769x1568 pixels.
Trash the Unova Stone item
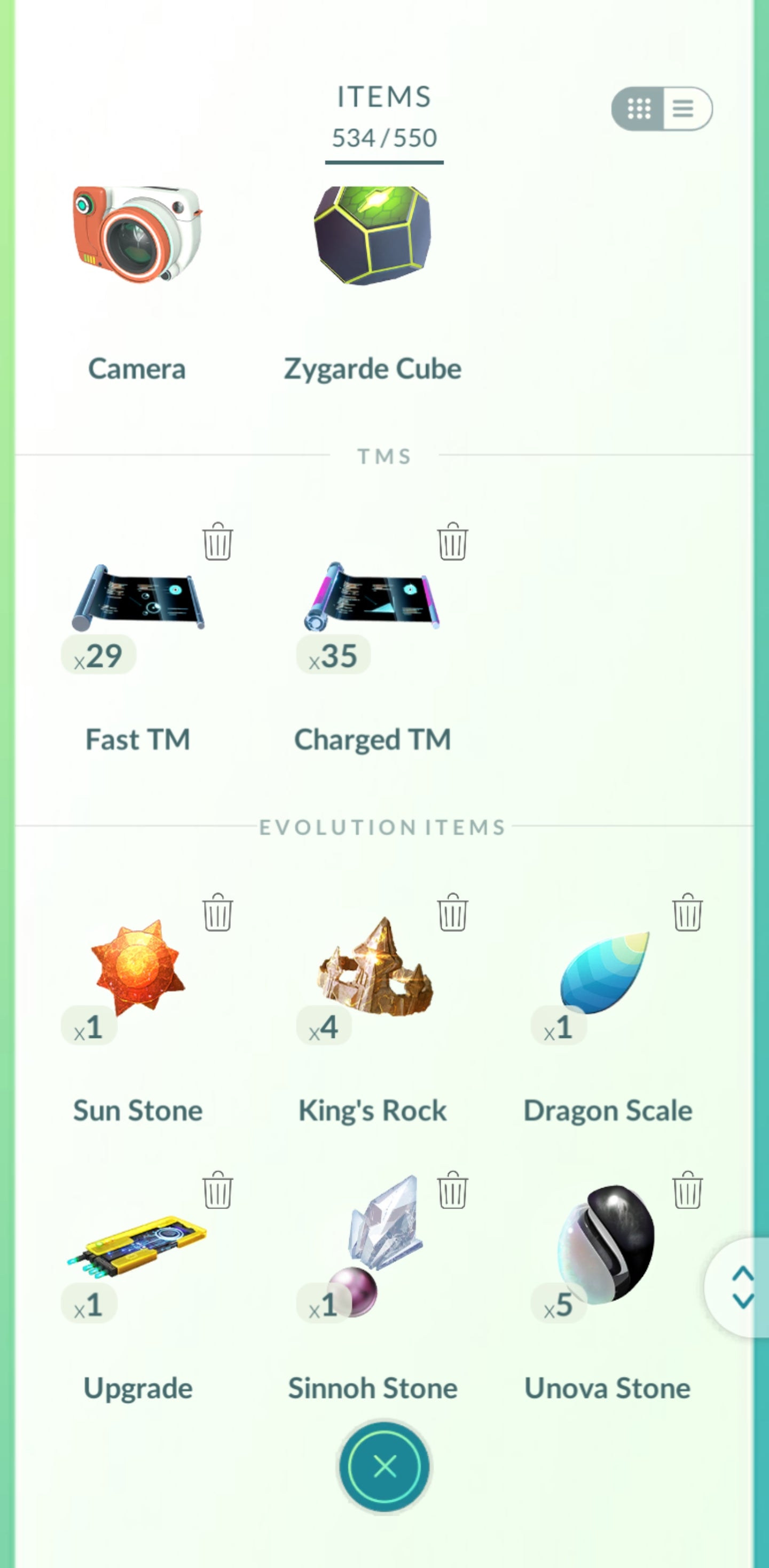[687, 1190]
